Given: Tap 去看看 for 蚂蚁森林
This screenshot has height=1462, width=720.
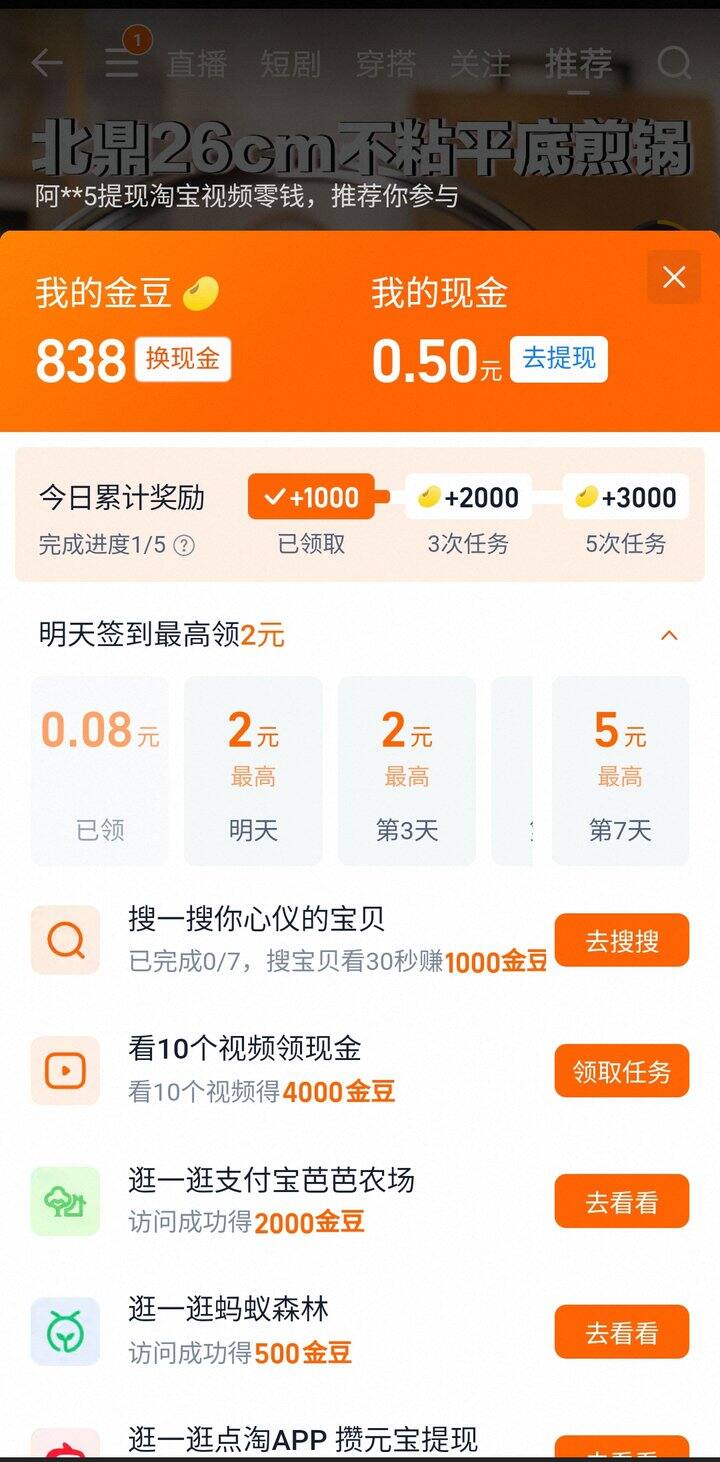Looking at the screenshot, I should 621,1332.
